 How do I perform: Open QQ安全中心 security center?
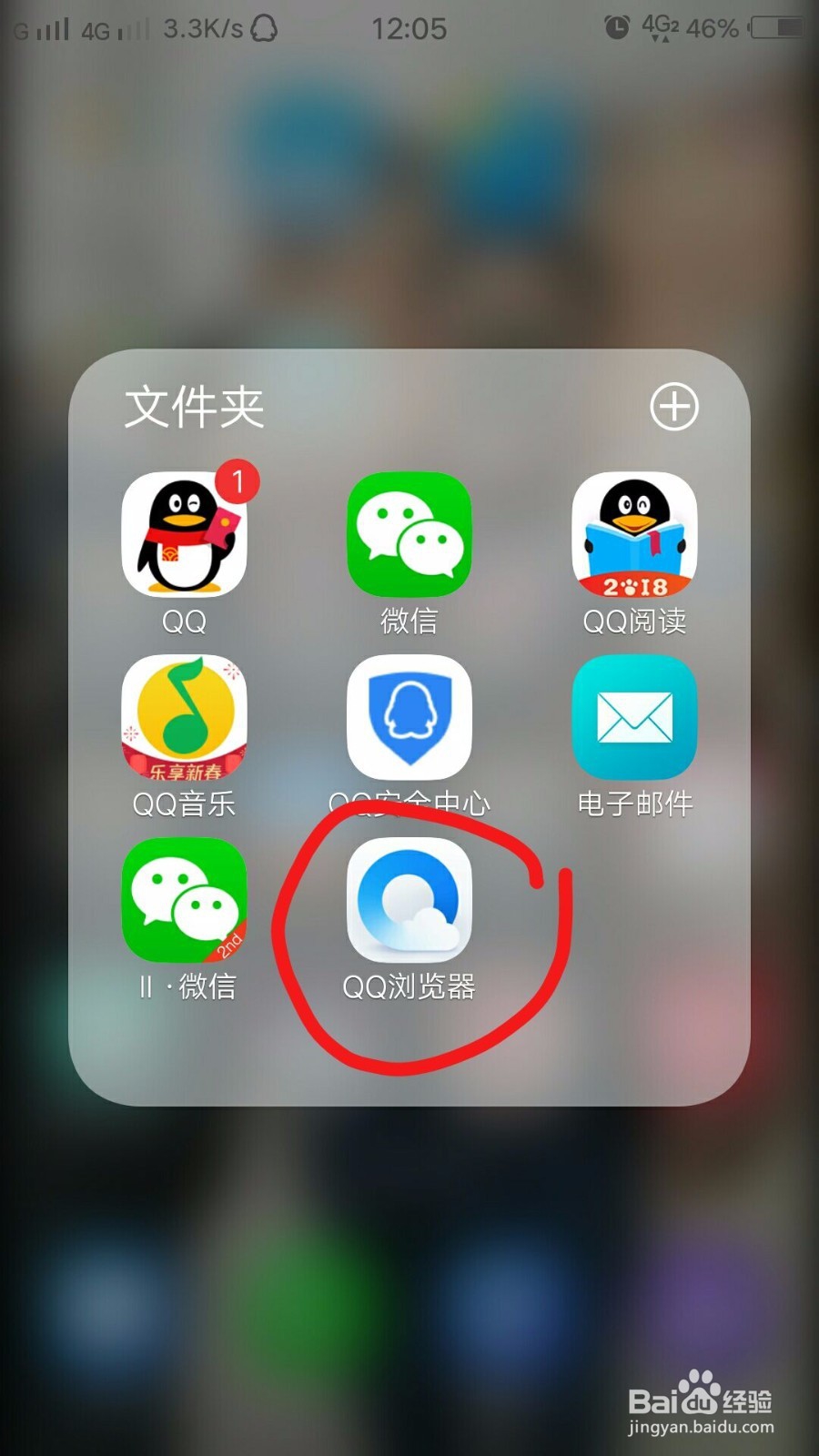click(x=409, y=719)
